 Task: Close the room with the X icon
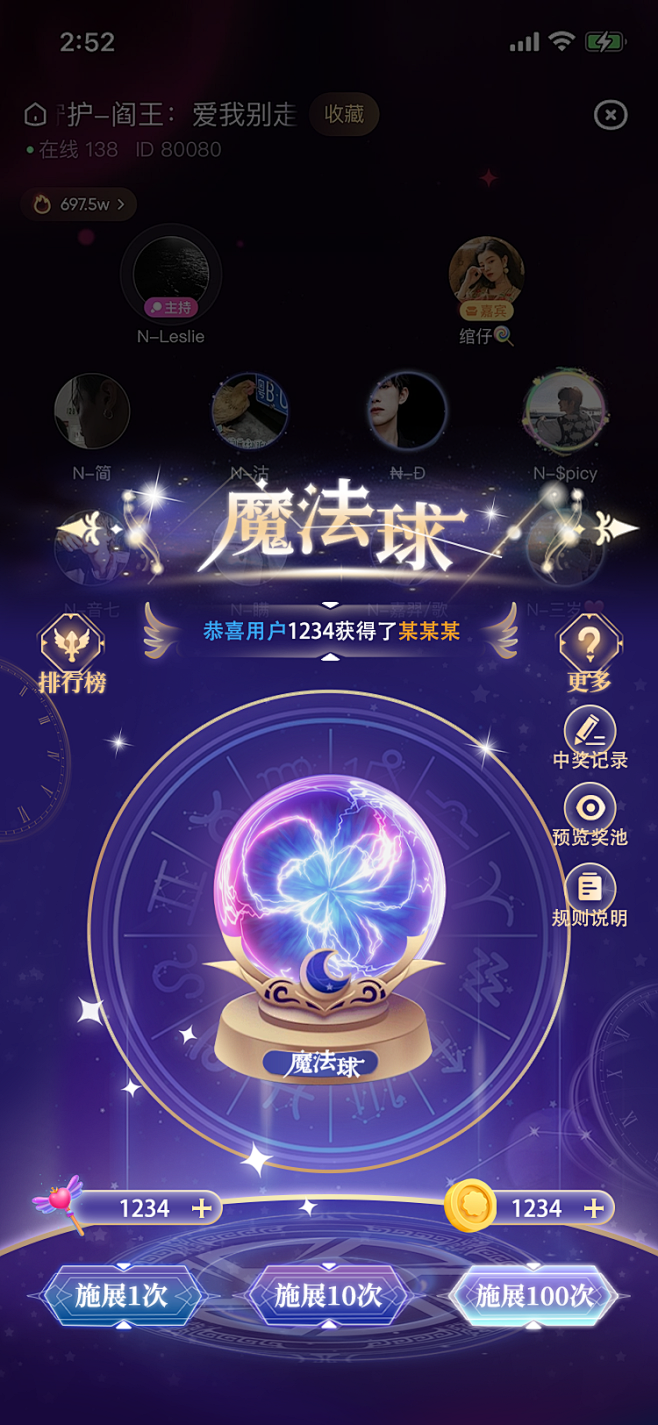(610, 115)
